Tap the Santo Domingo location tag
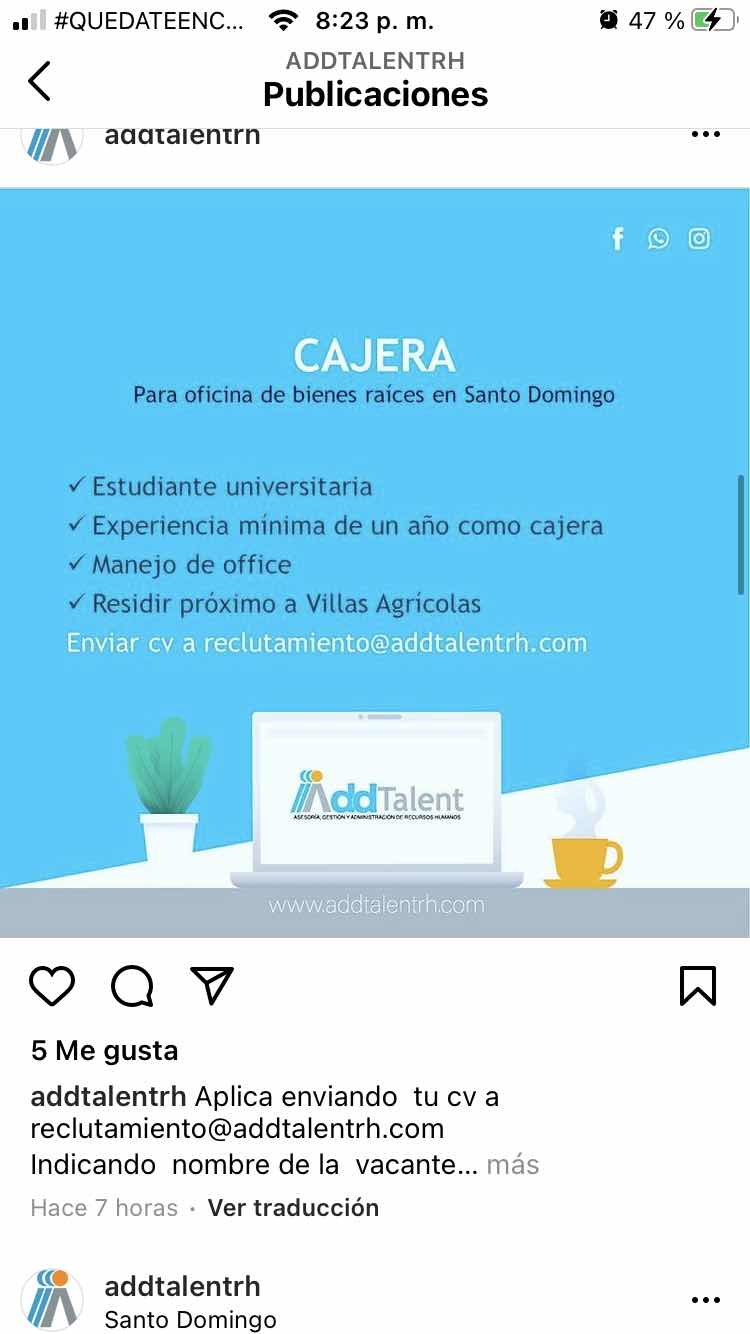 [x=190, y=1320]
